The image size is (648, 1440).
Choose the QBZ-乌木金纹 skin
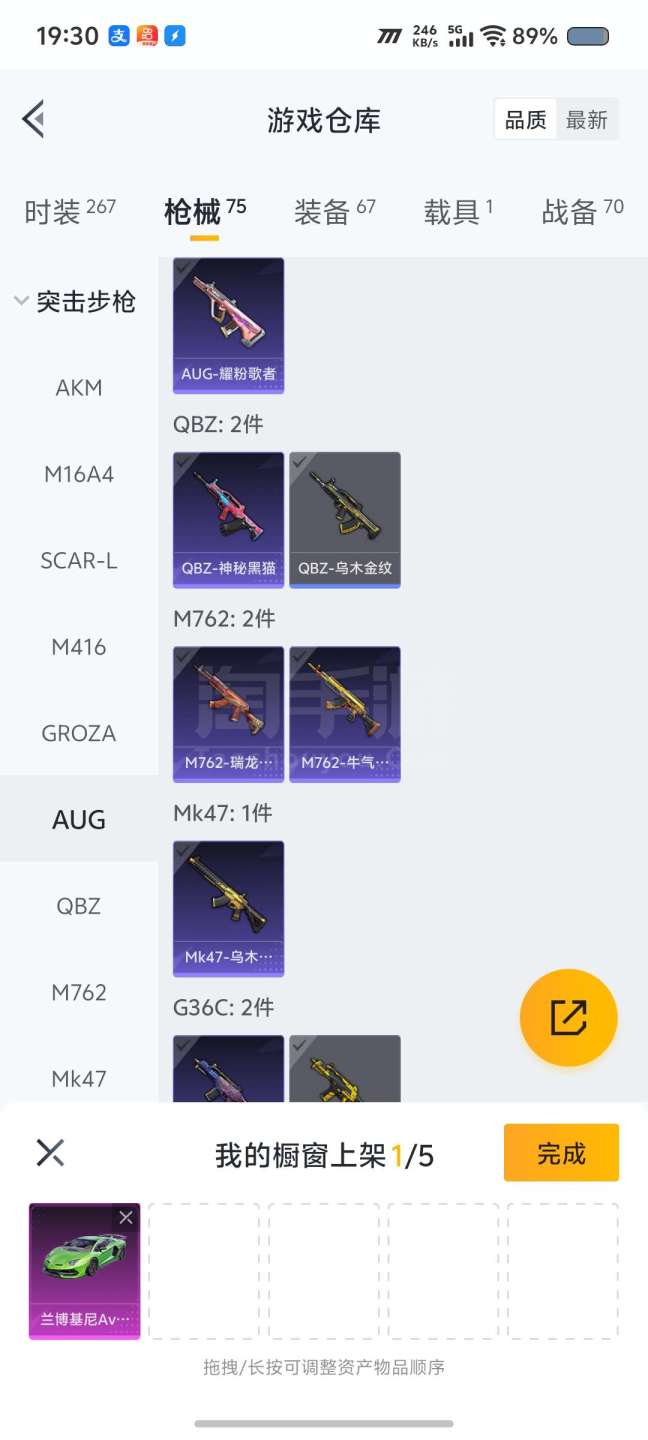pos(345,519)
